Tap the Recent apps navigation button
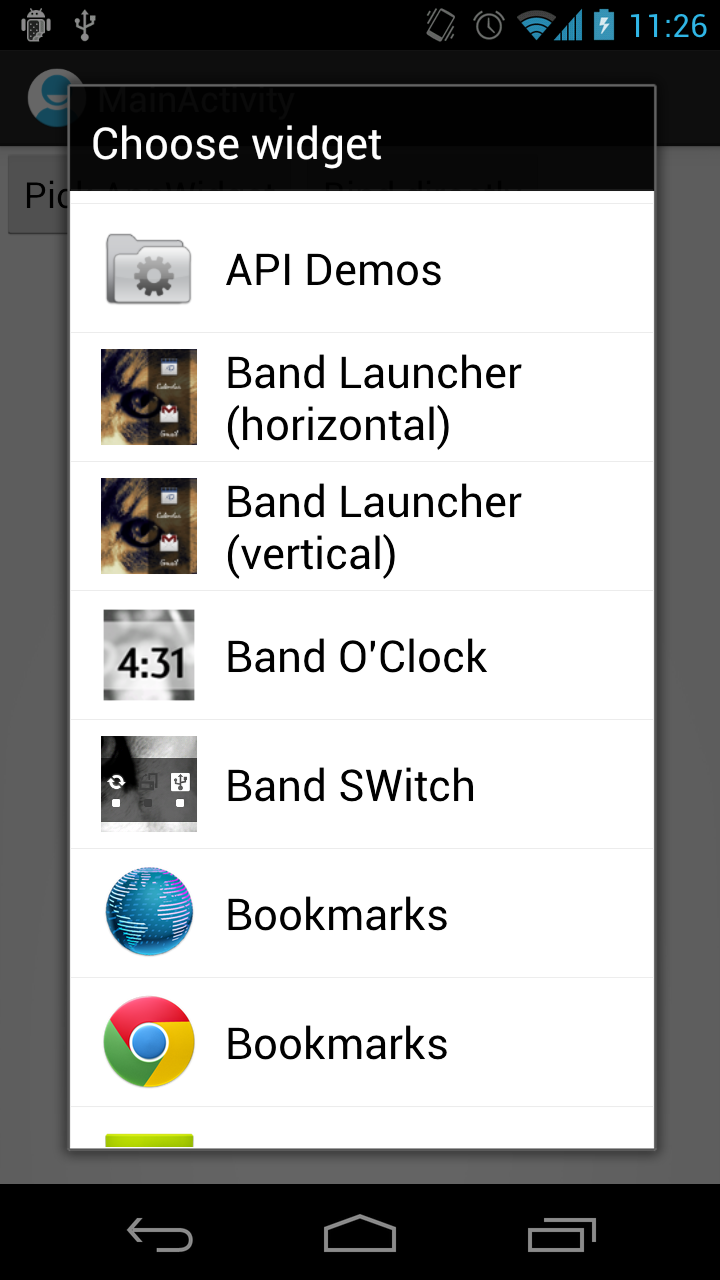This screenshot has width=720, height=1280. point(561,1235)
